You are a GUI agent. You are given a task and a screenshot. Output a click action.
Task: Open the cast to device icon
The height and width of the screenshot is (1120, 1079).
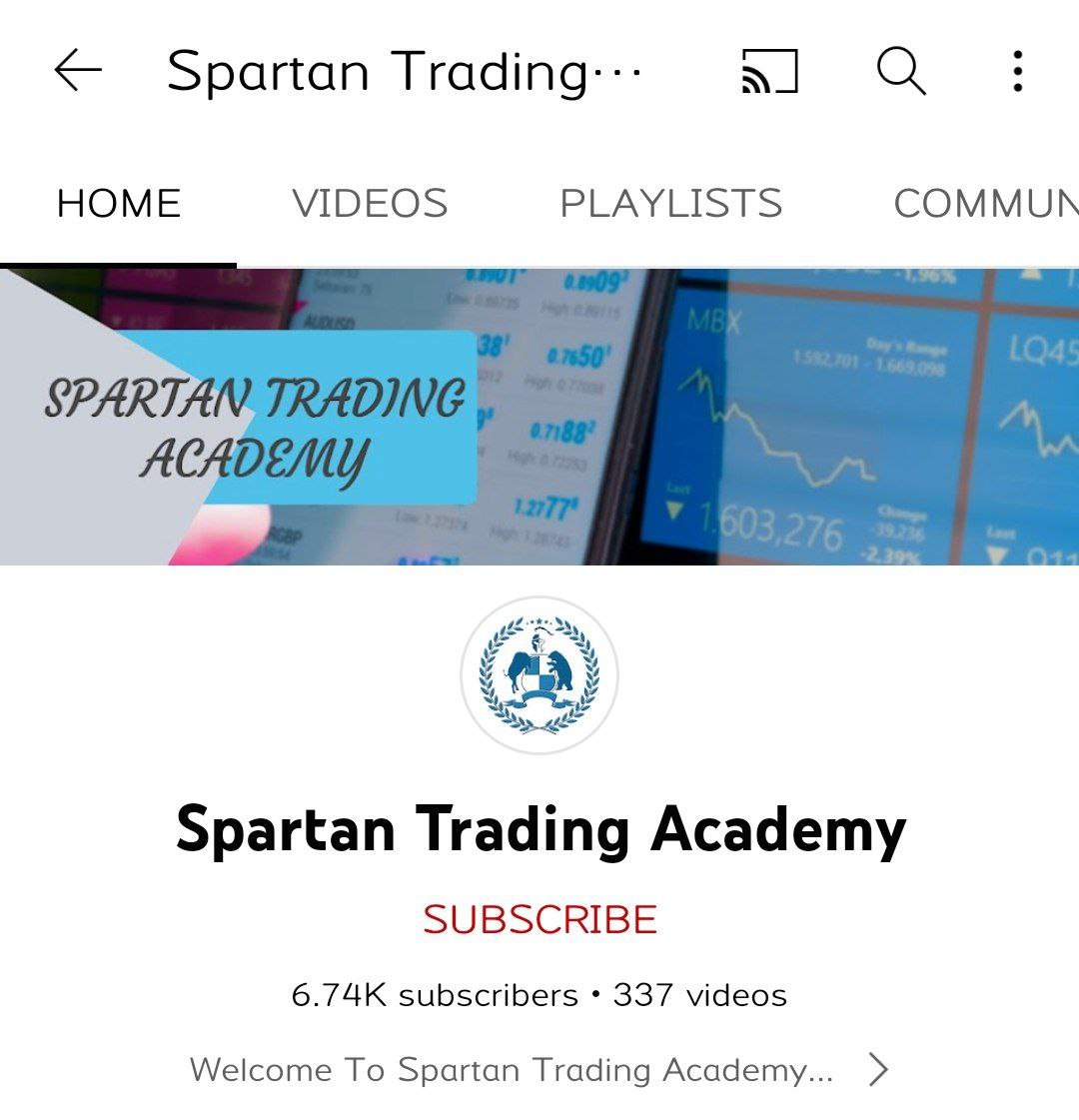[x=769, y=71]
